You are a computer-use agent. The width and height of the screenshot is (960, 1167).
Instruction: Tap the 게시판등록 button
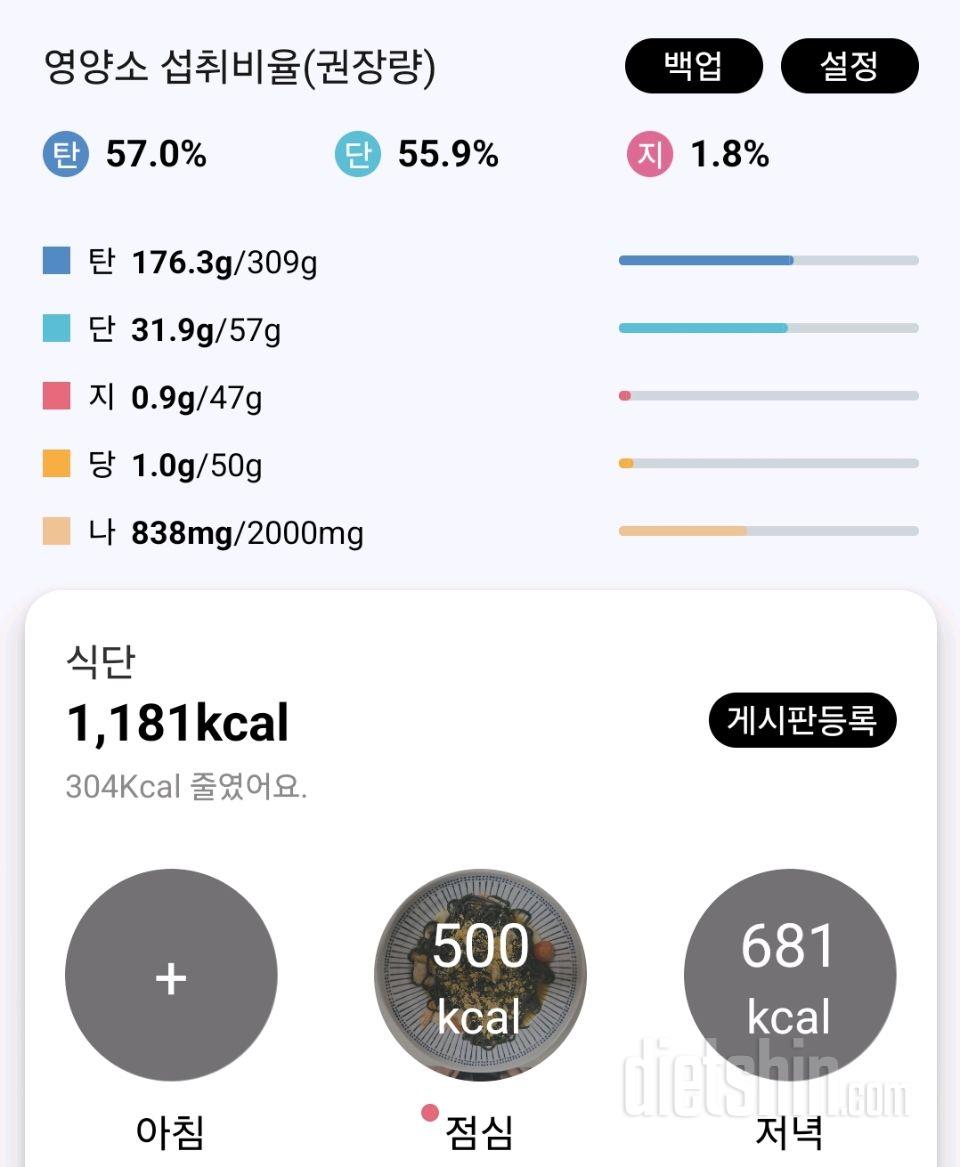[802, 720]
